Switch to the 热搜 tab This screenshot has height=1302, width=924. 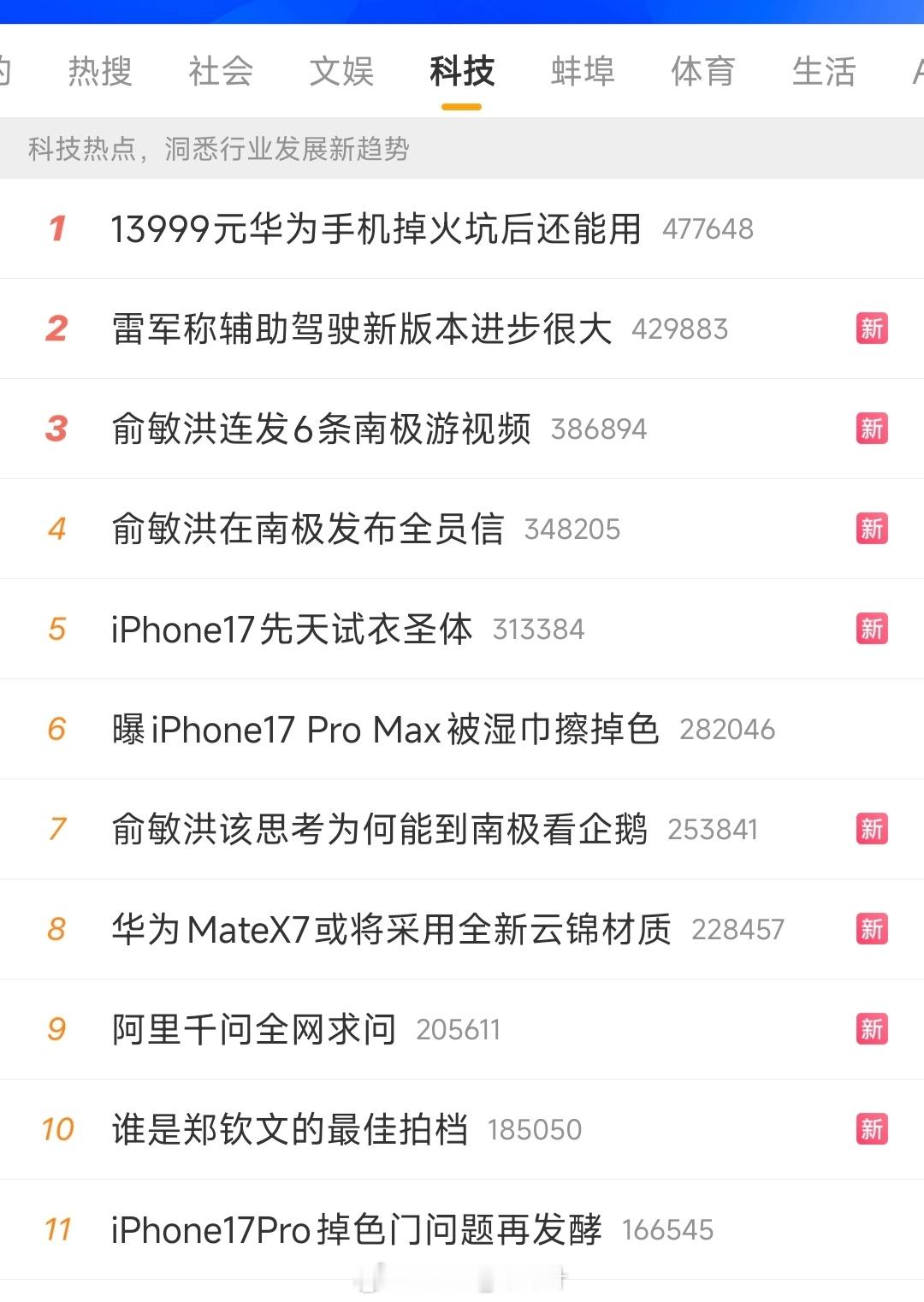coord(98,73)
